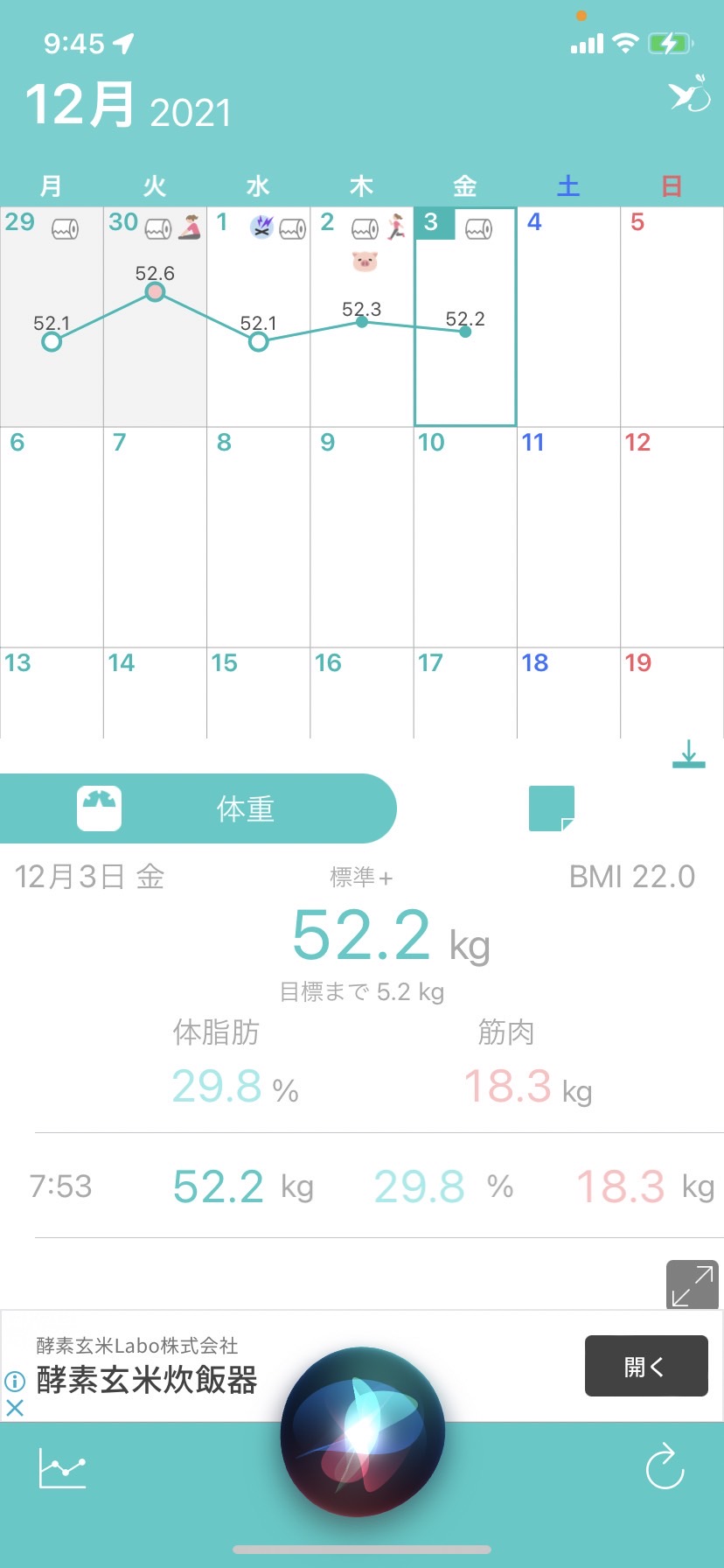
Task: Tap the hummingbird icon at top right
Action: coord(689,94)
